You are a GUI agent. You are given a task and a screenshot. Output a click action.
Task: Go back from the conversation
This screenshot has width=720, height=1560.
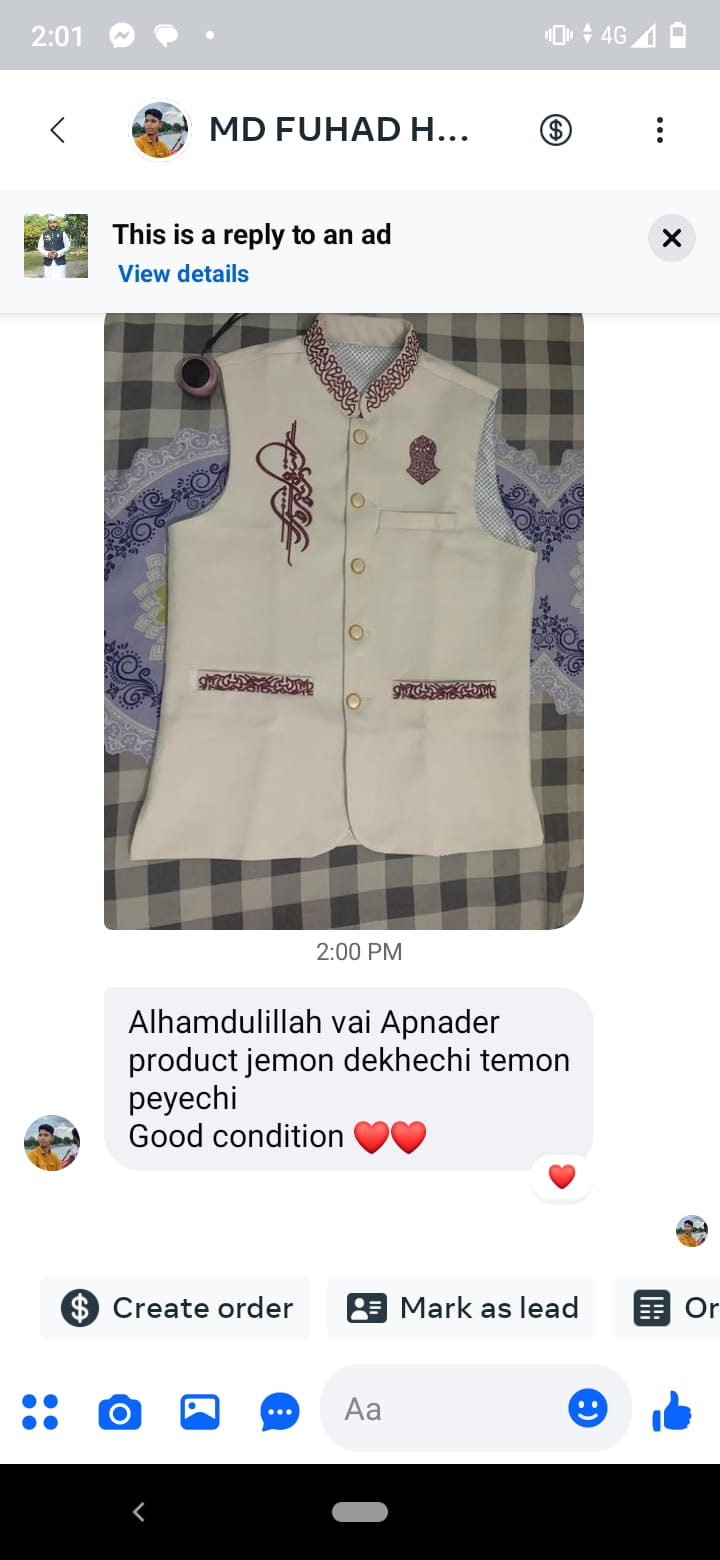[58, 130]
